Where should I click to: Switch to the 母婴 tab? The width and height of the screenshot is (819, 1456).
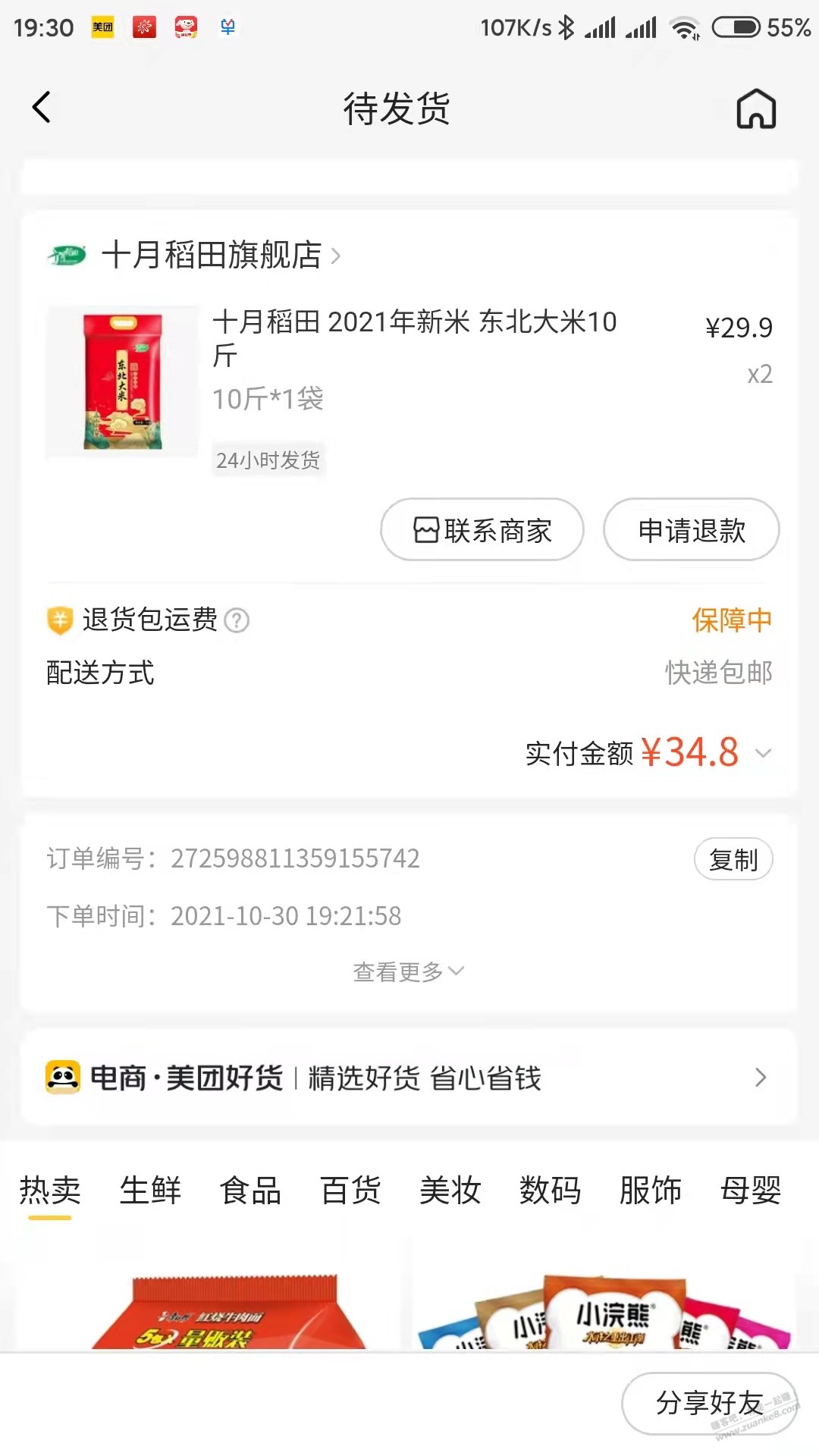coord(751,1190)
